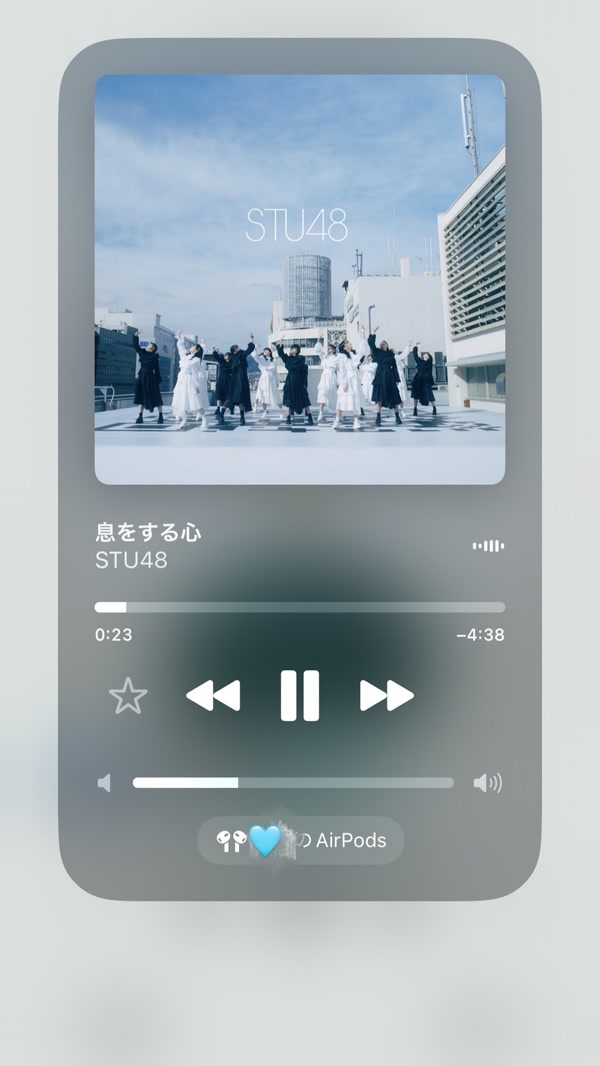Favorite the song with the star icon
The width and height of the screenshot is (600, 1066).
(x=128, y=696)
